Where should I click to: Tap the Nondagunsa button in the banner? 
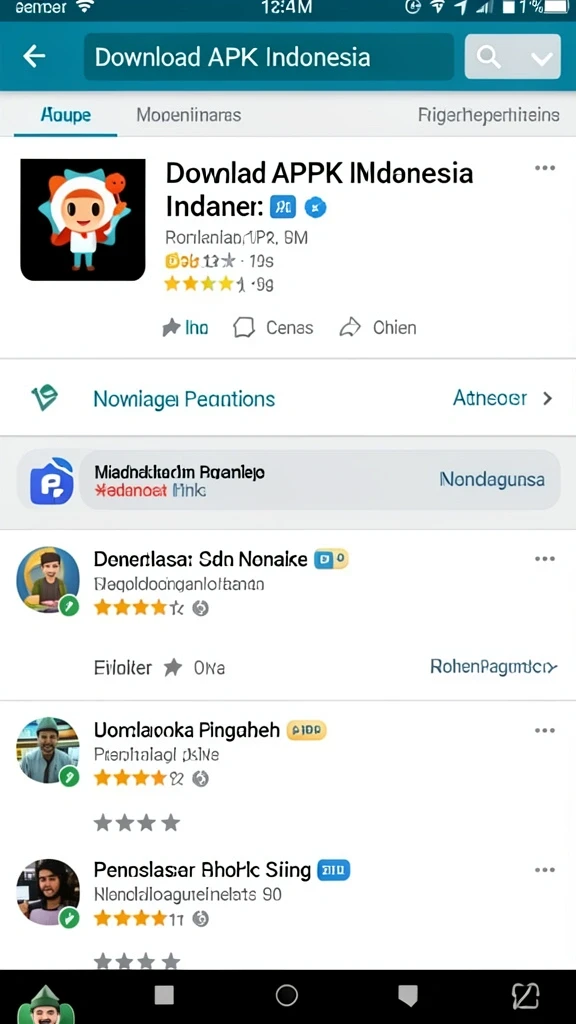click(492, 479)
